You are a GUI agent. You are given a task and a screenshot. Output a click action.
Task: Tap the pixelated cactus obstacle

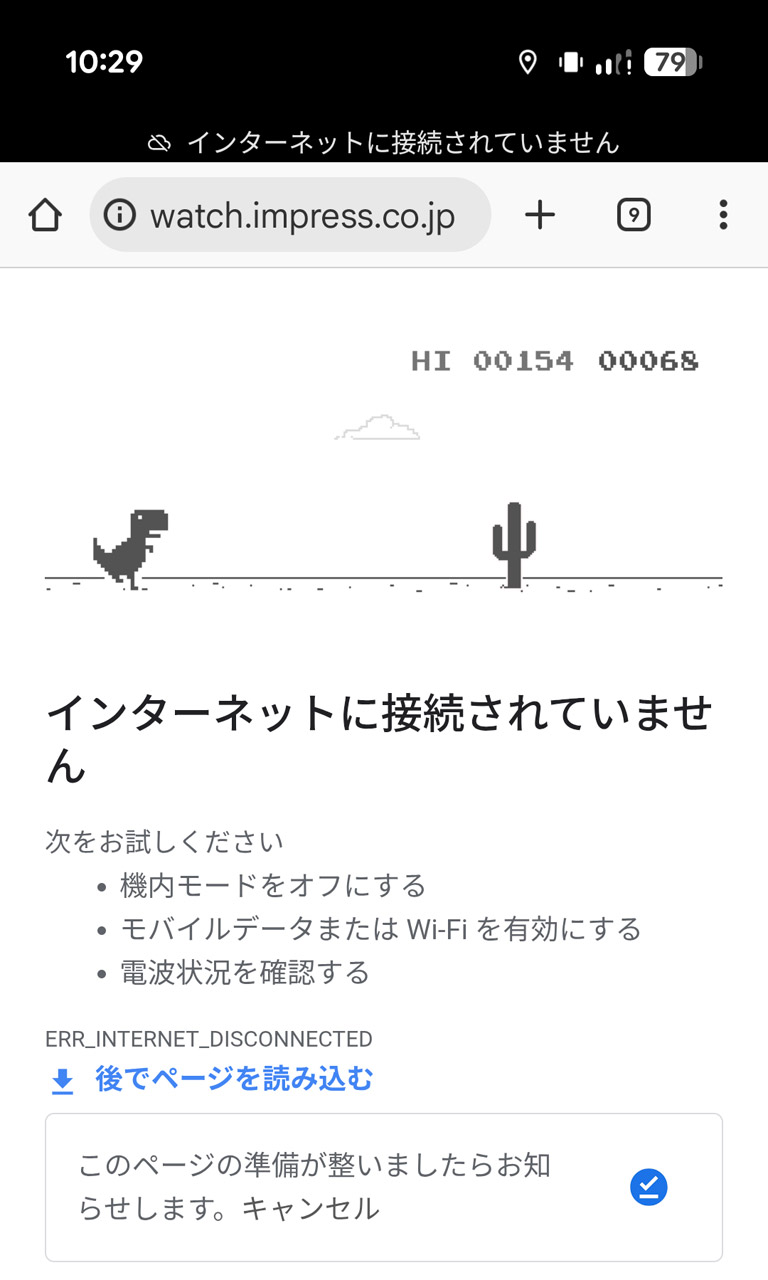pyautogui.click(x=513, y=540)
